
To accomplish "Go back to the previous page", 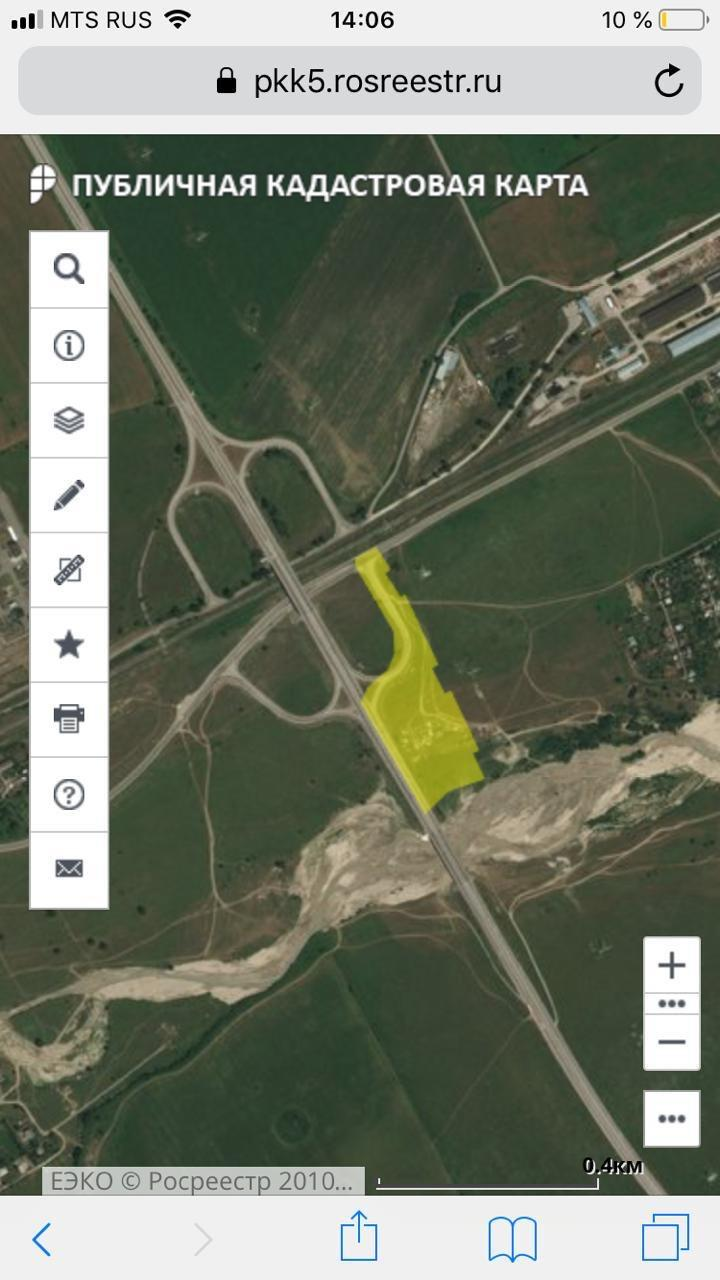I will [41, 1240].
